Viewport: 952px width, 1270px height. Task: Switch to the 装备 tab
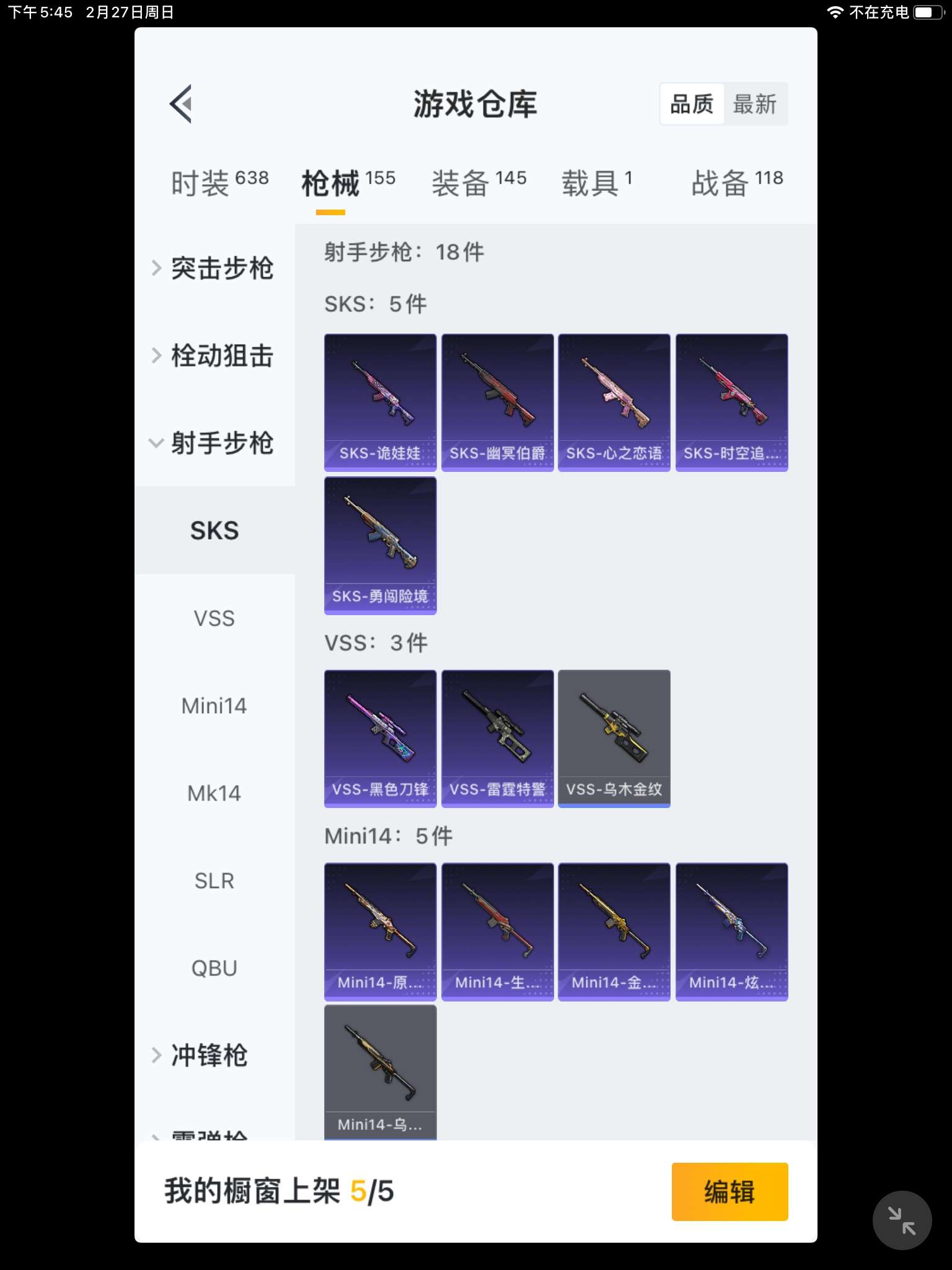point(478,183)
